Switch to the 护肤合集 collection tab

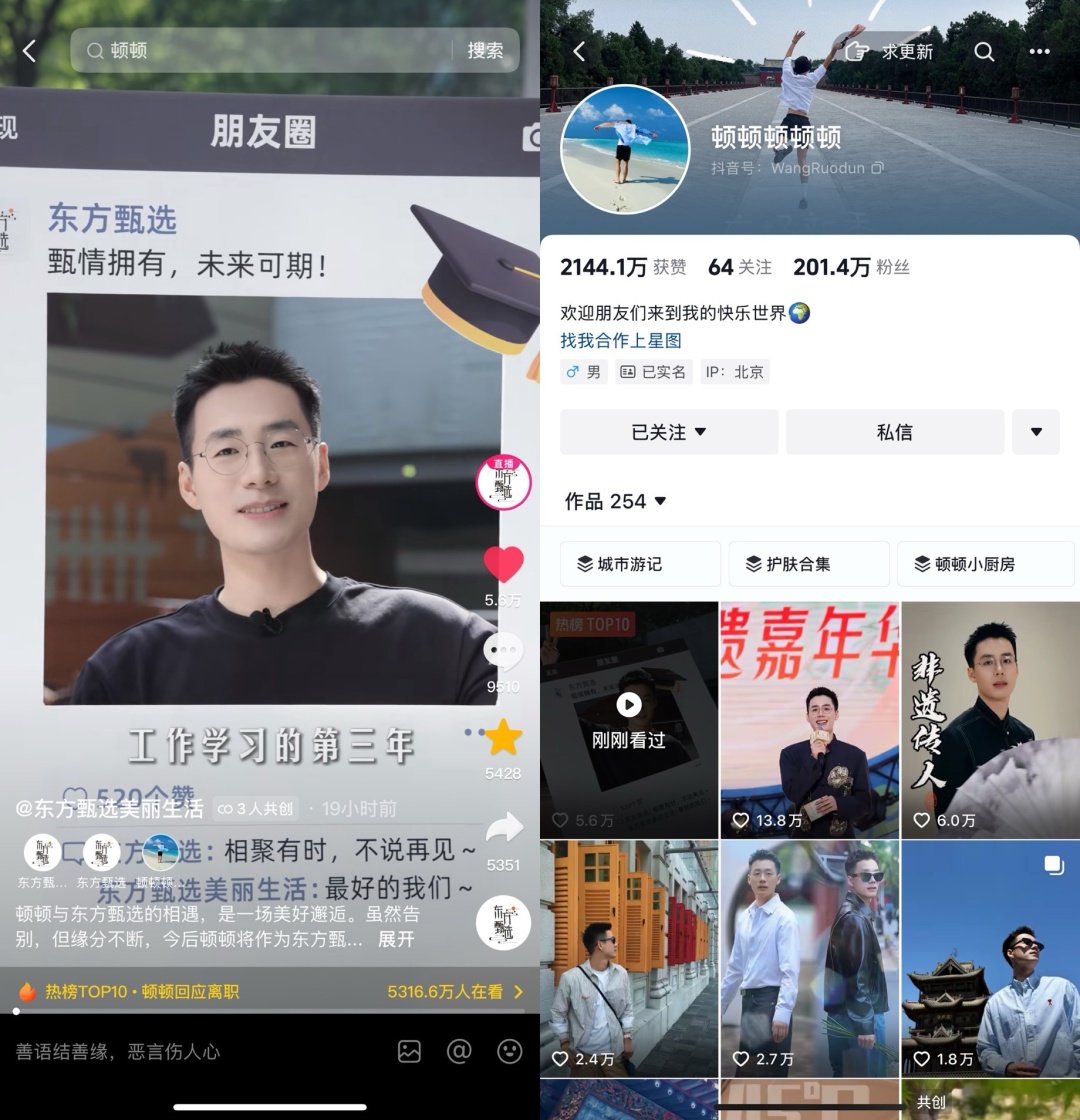tap(809, 564)
